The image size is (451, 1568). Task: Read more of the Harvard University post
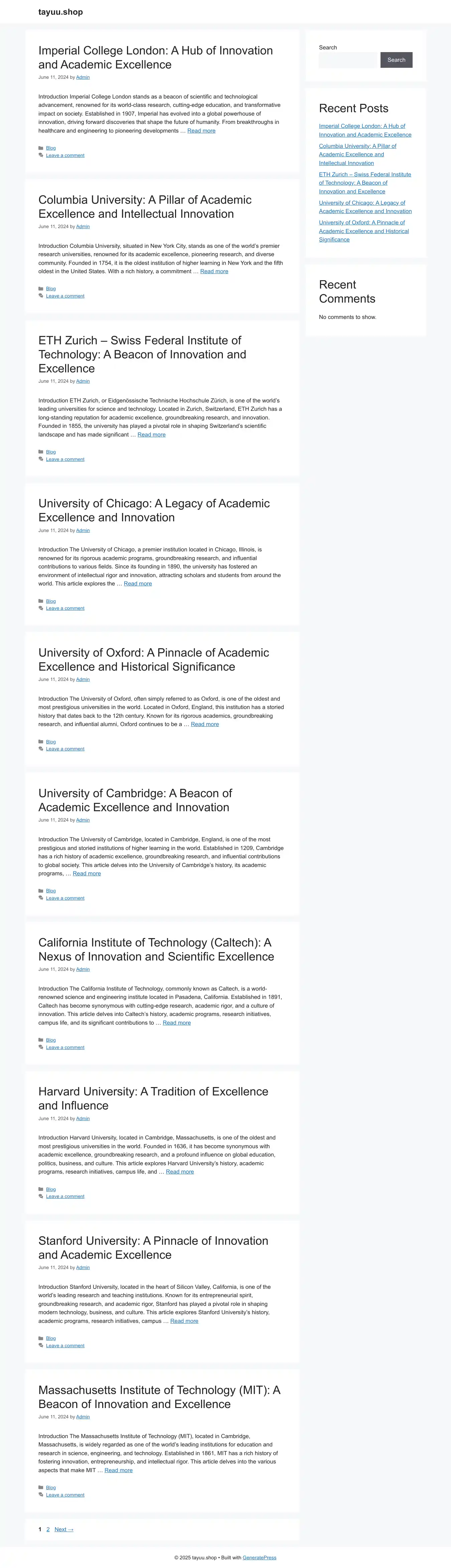tap(179, 1172)
